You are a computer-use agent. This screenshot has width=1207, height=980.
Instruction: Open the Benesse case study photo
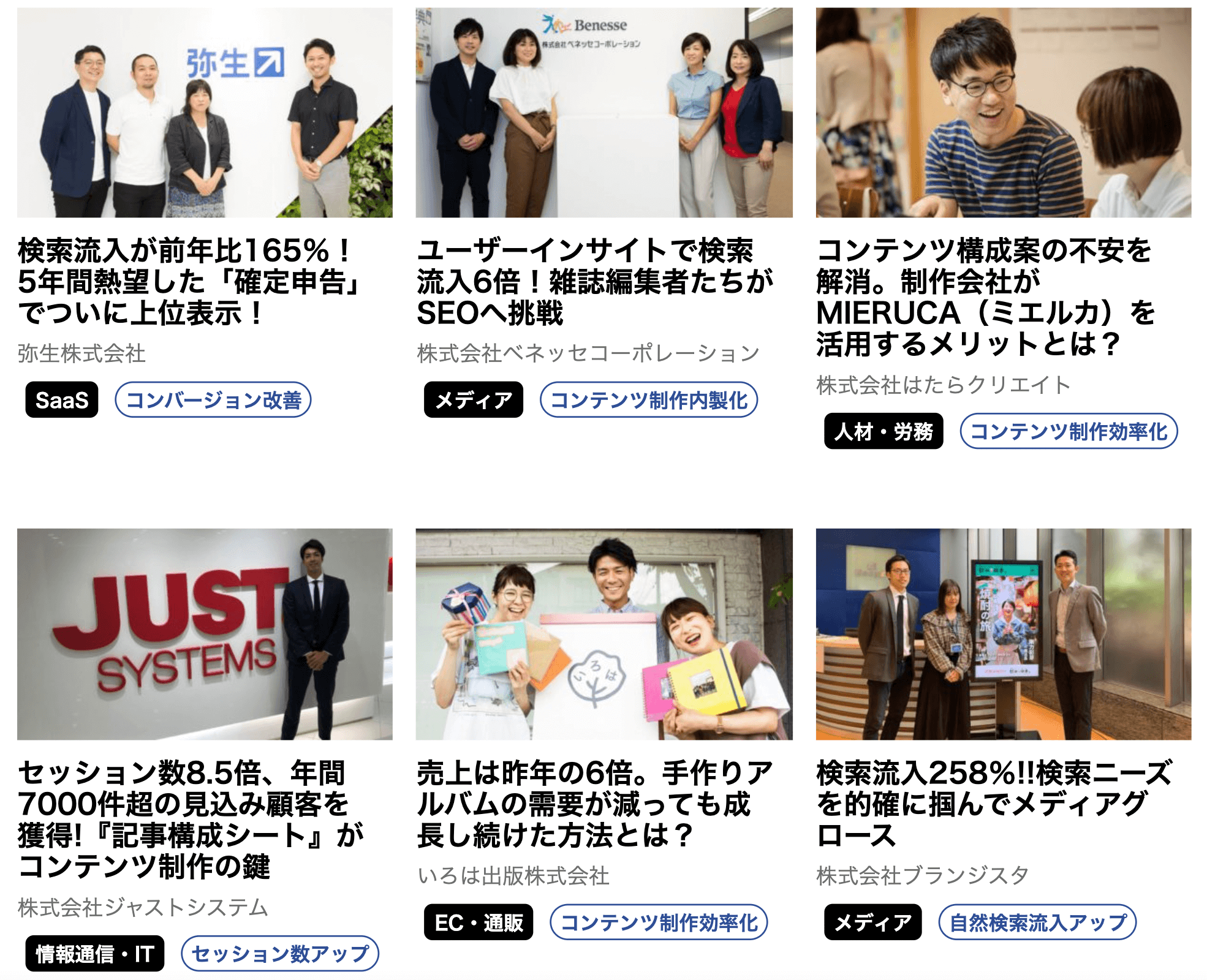(603, 113)
